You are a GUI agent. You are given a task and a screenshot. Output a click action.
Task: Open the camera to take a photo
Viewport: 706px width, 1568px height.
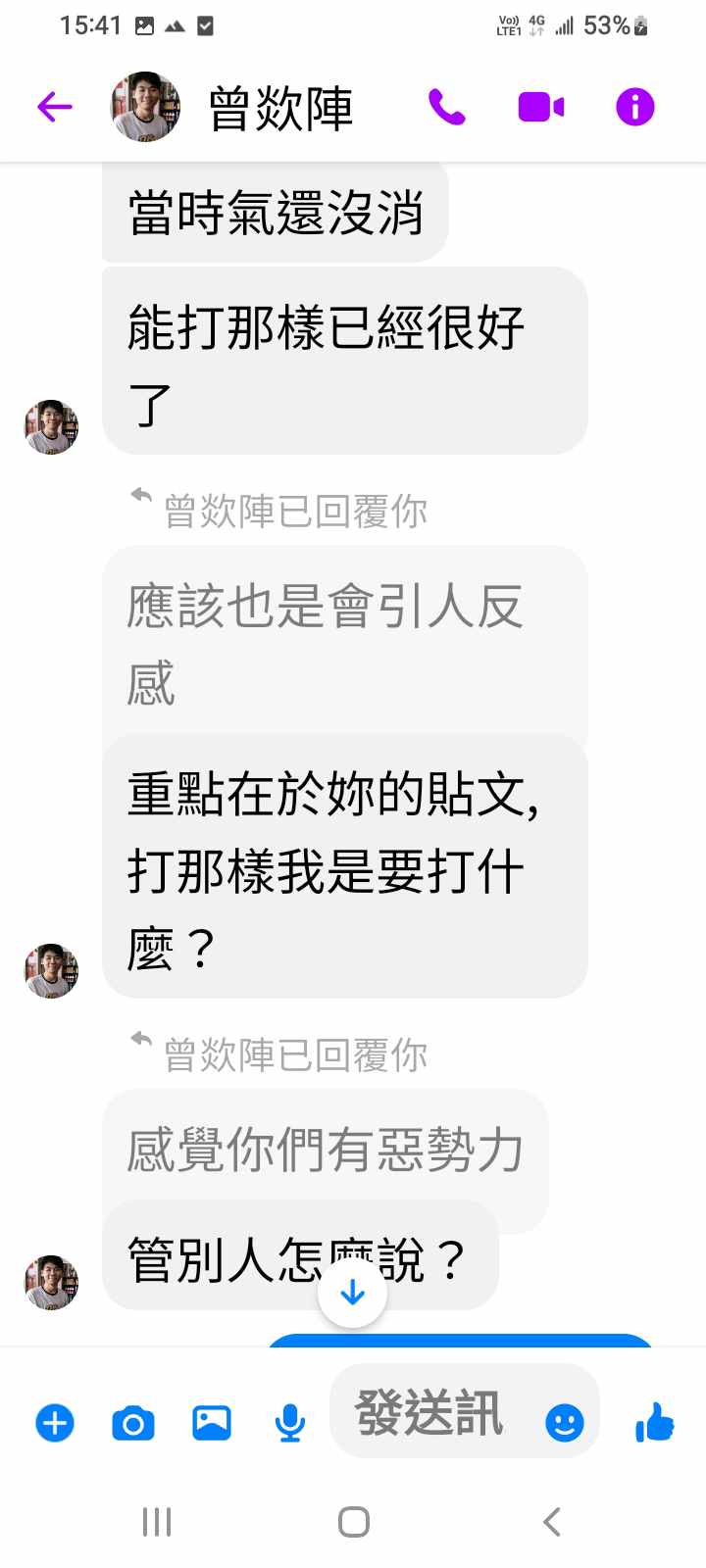pos(133,1422)
